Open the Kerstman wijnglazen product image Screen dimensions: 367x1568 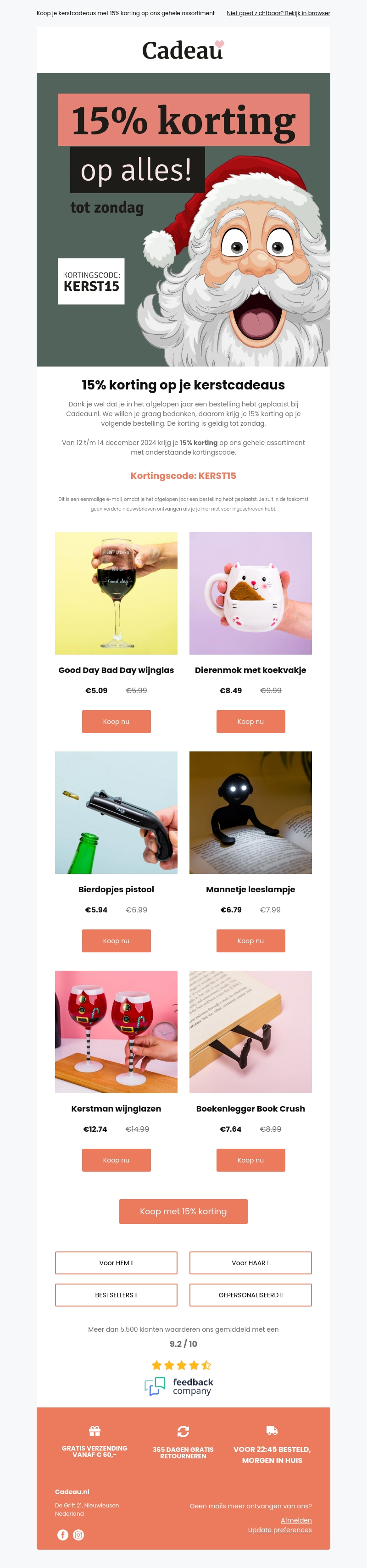tap(116, 1031)
